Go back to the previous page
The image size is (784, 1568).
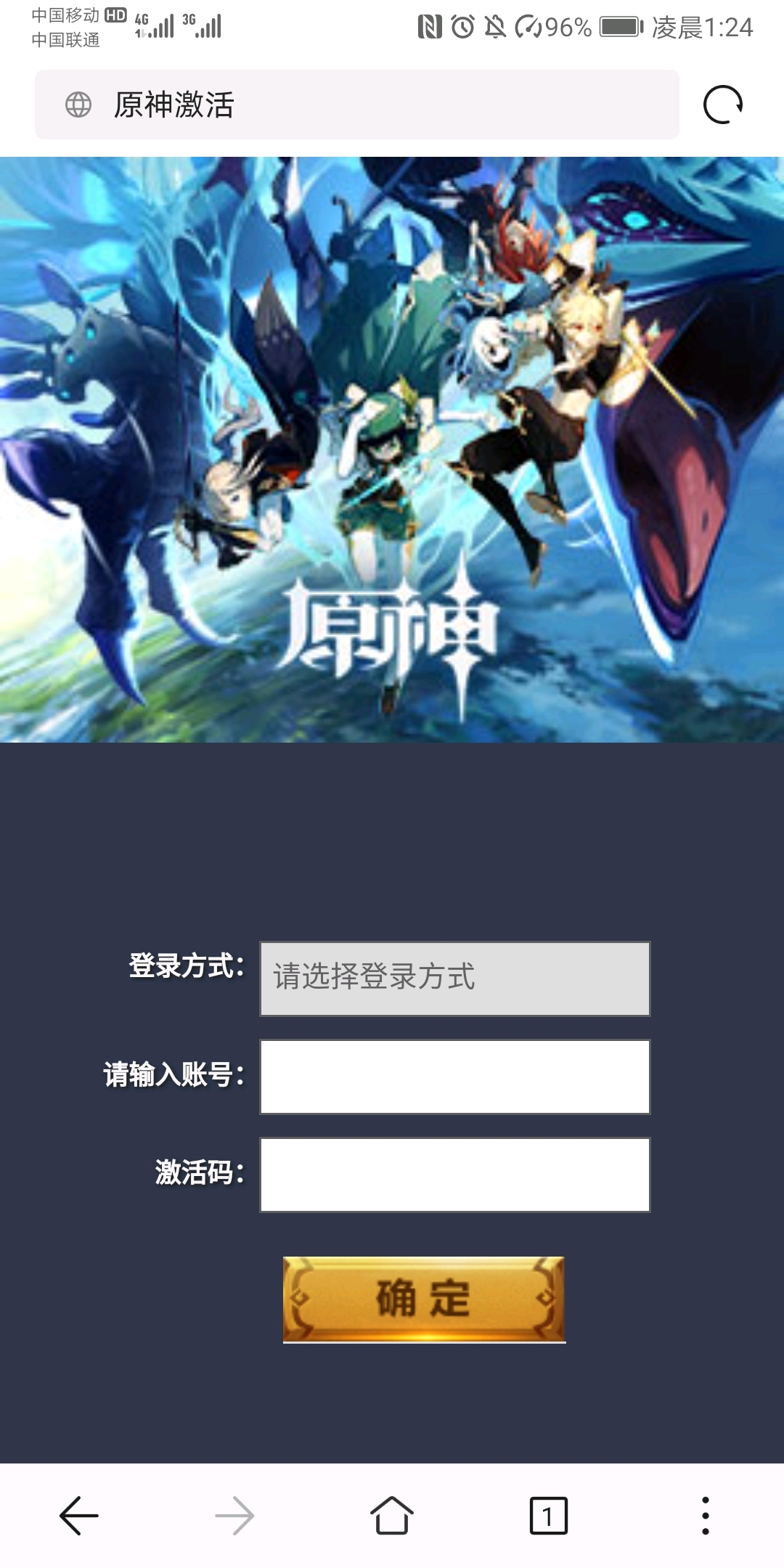(x=78, y=1516)
